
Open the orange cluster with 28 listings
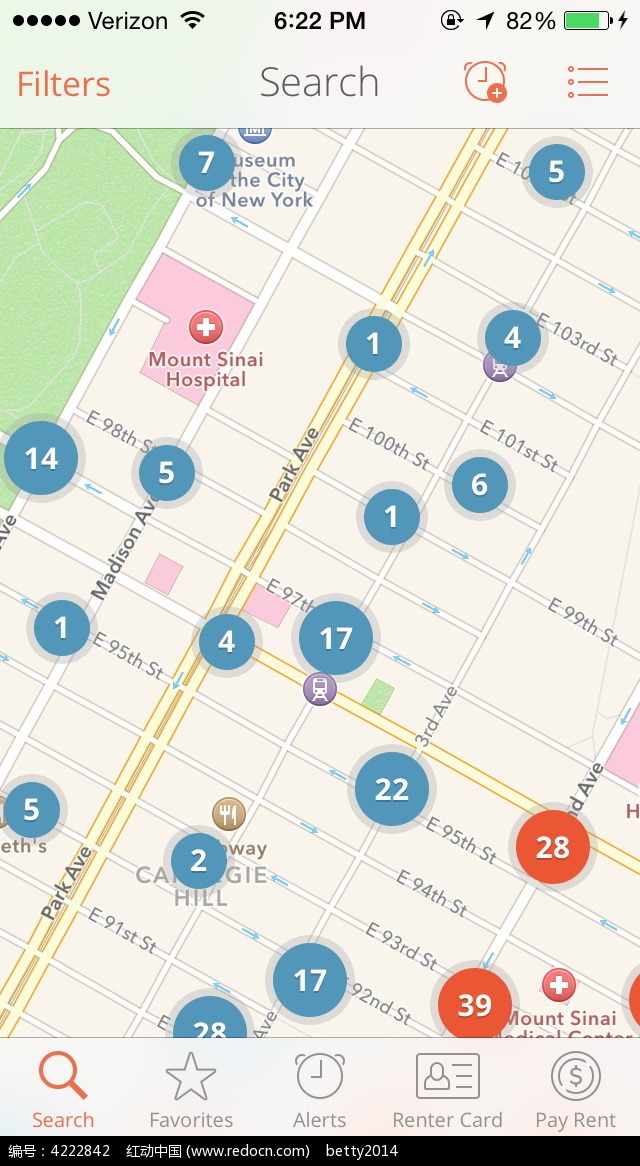(552, 848)
